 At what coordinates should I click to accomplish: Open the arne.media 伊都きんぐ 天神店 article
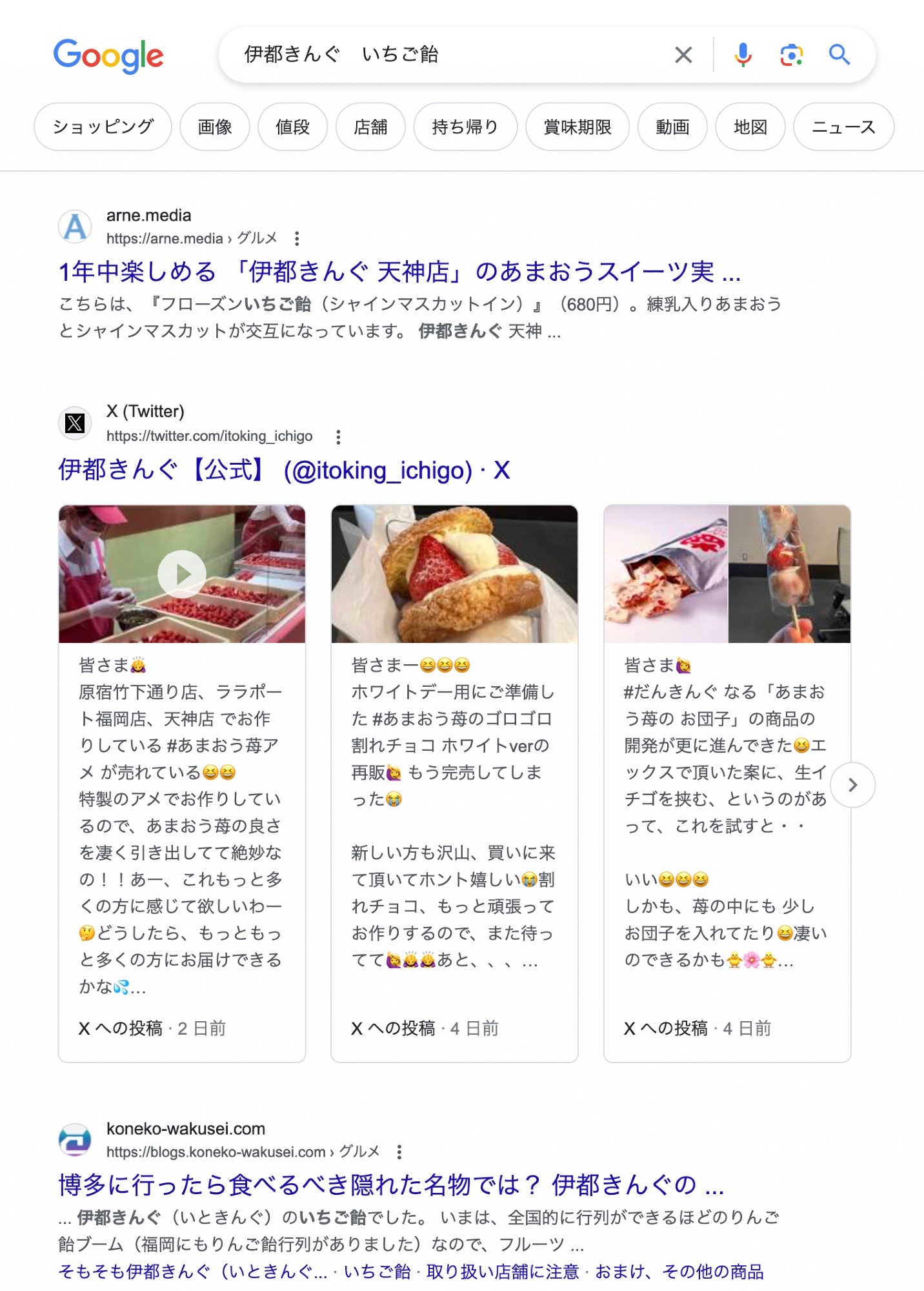(x=399, y=272)
